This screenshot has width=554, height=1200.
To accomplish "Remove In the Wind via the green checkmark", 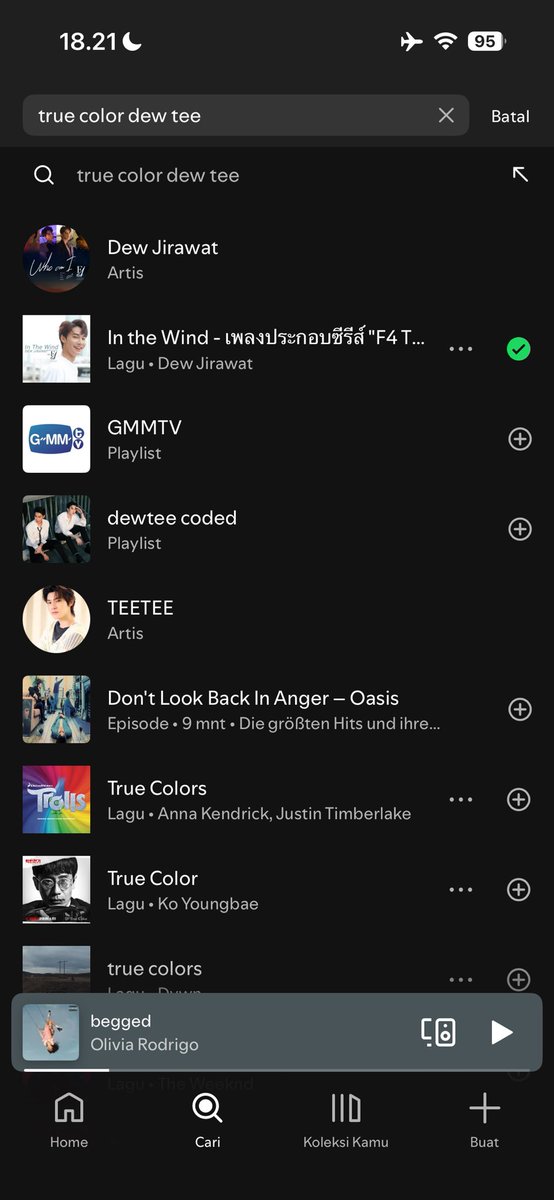I will pos(518,349).
